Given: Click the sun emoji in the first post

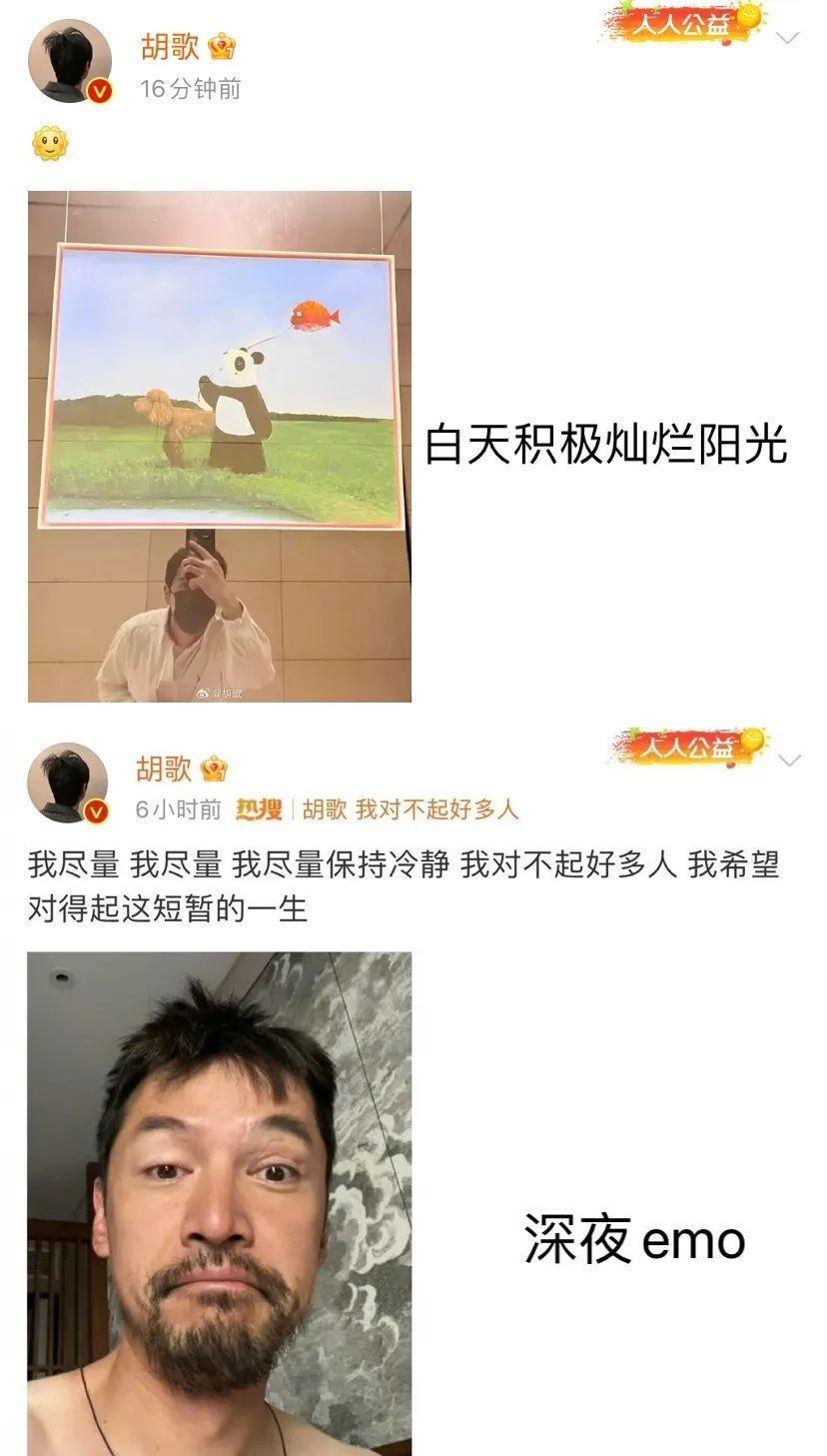Looking at the screenshot, I should (x=52, y=144).
